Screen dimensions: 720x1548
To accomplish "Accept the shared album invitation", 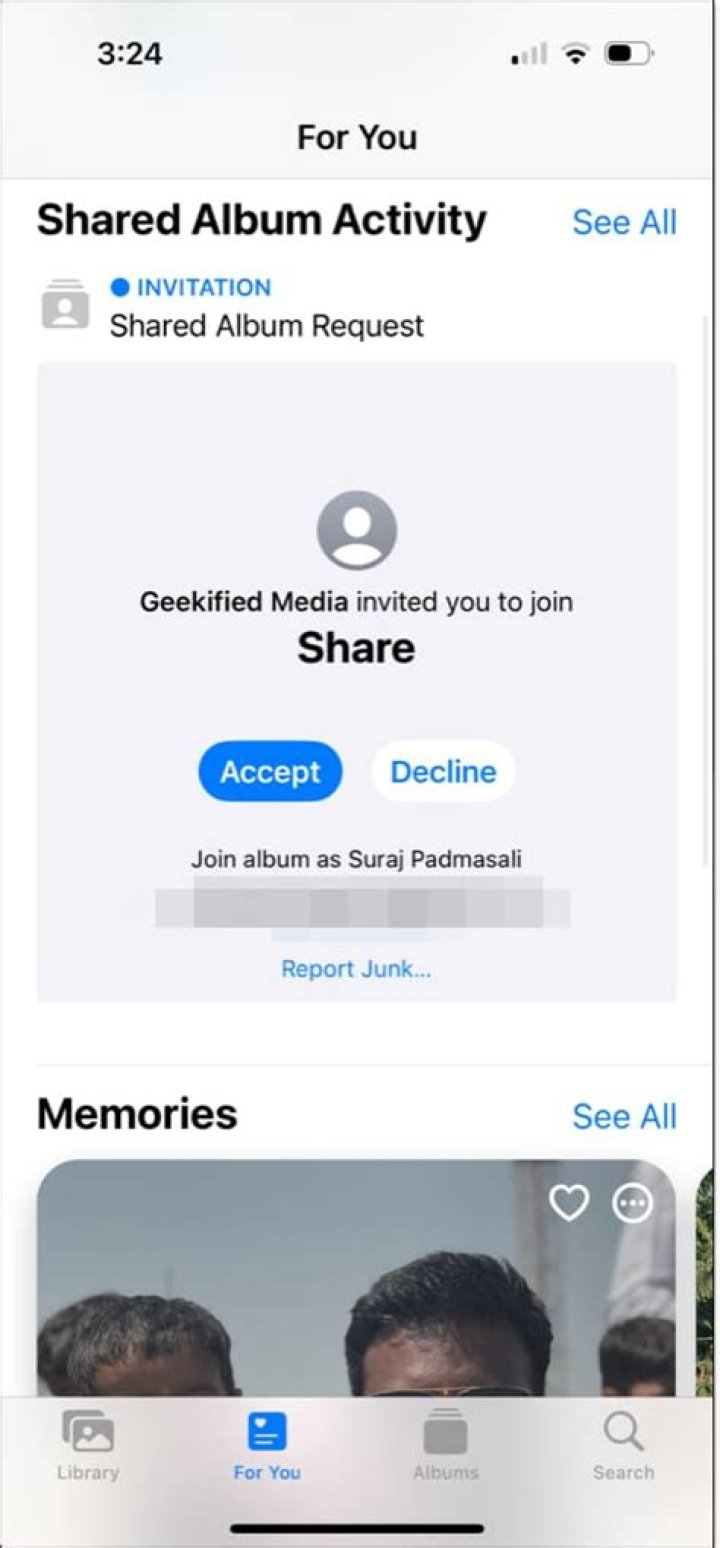I will click(x=270, y=772).
